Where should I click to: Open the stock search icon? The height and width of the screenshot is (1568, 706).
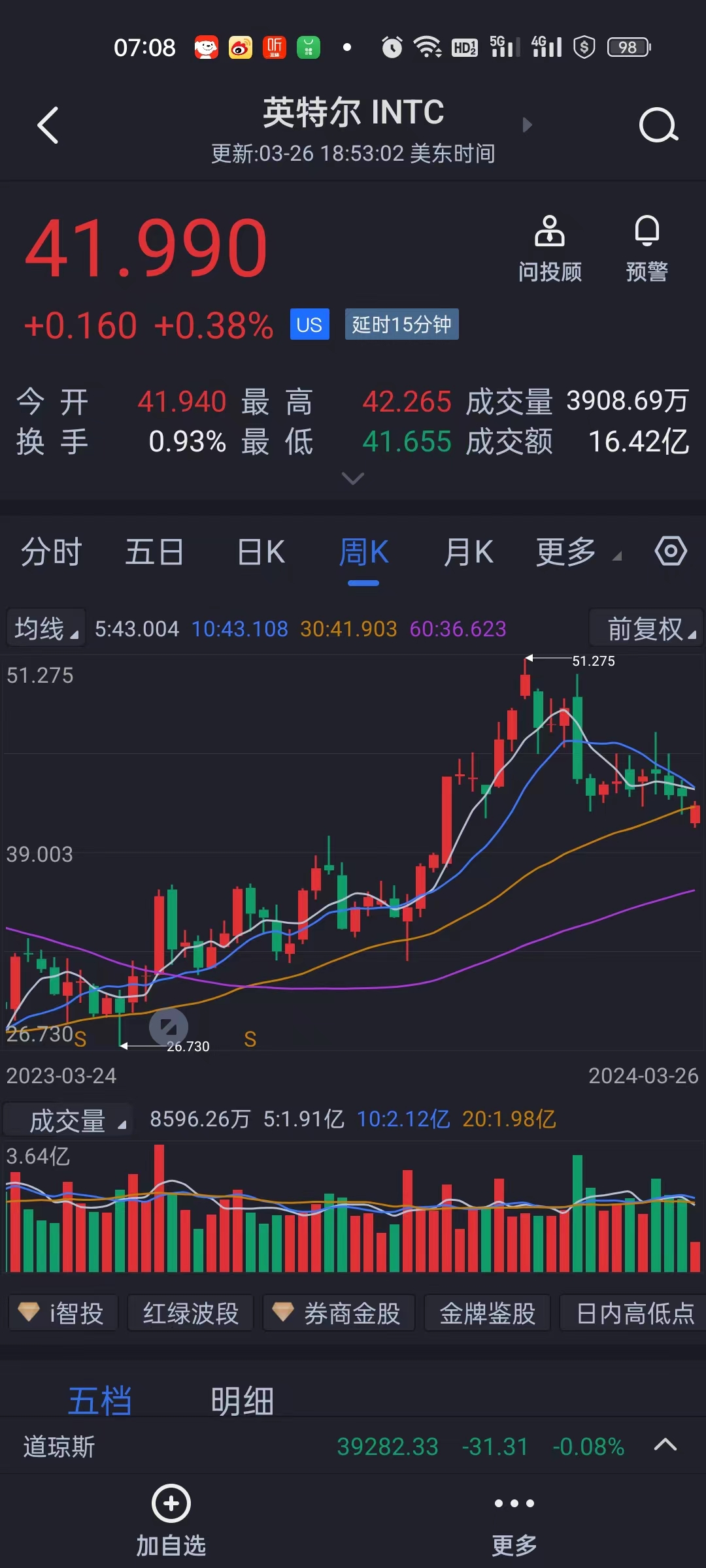658,124
